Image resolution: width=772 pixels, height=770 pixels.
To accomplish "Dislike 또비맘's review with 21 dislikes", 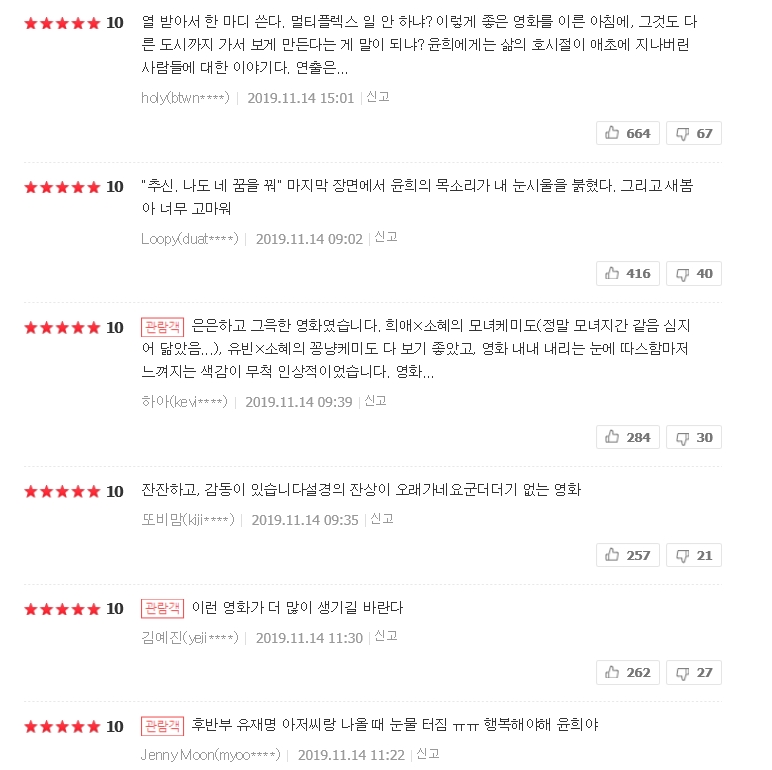I will click(x=694, y=555).
